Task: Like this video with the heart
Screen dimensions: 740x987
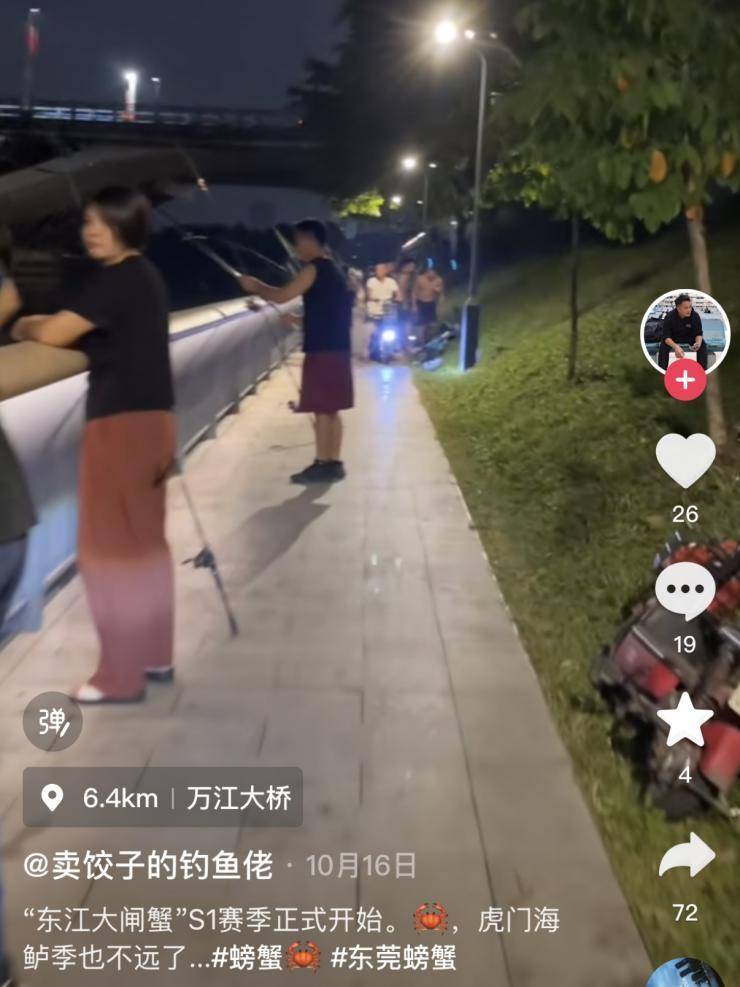Action: click(685, 461)
